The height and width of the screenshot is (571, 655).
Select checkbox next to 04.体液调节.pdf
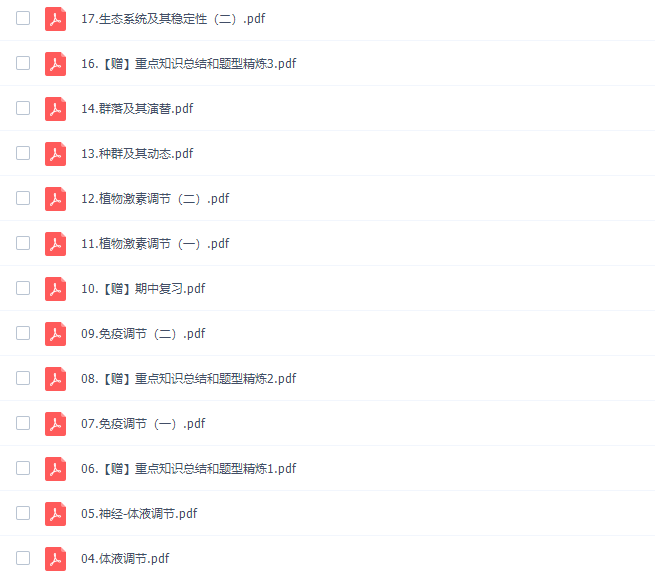coord(23,558)
